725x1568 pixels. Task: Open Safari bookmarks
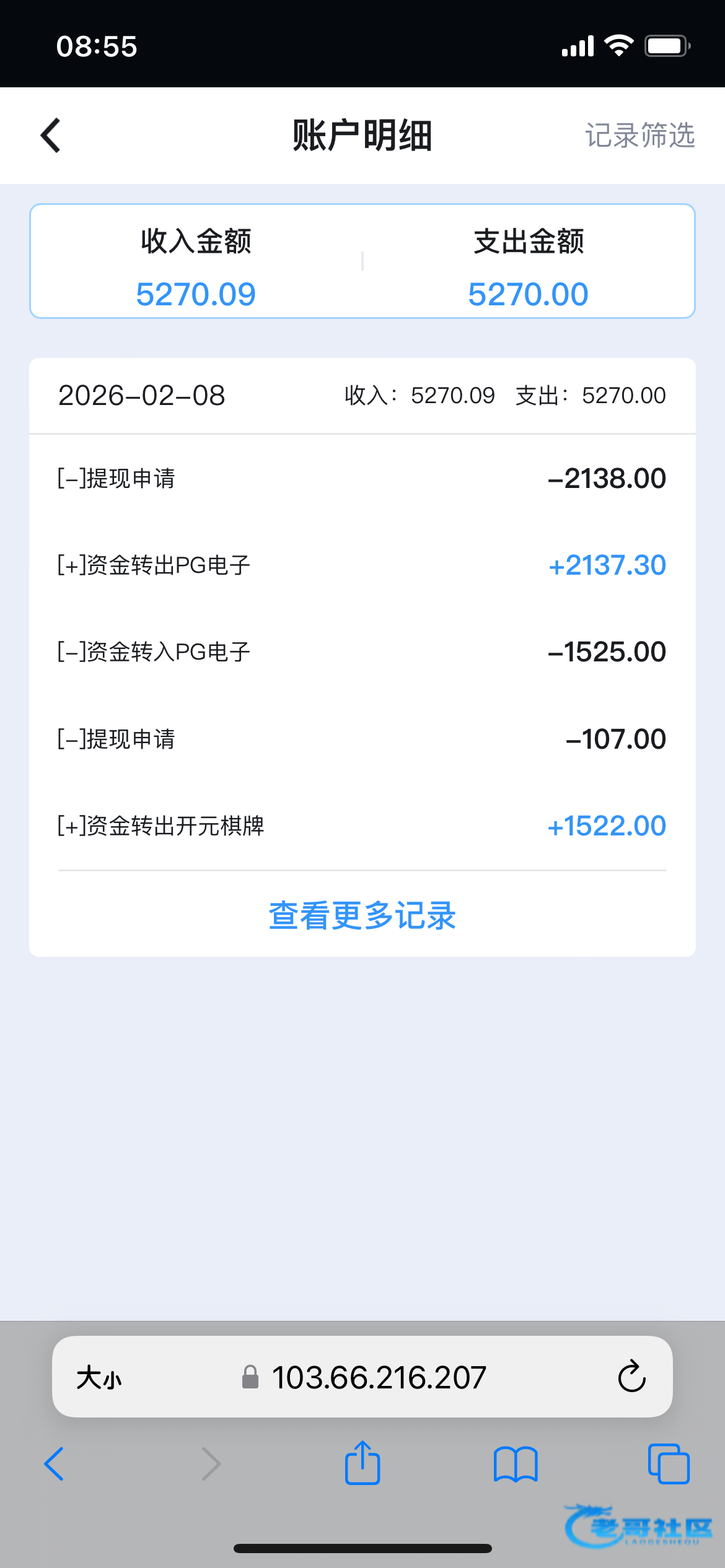tap(516, 1464)
